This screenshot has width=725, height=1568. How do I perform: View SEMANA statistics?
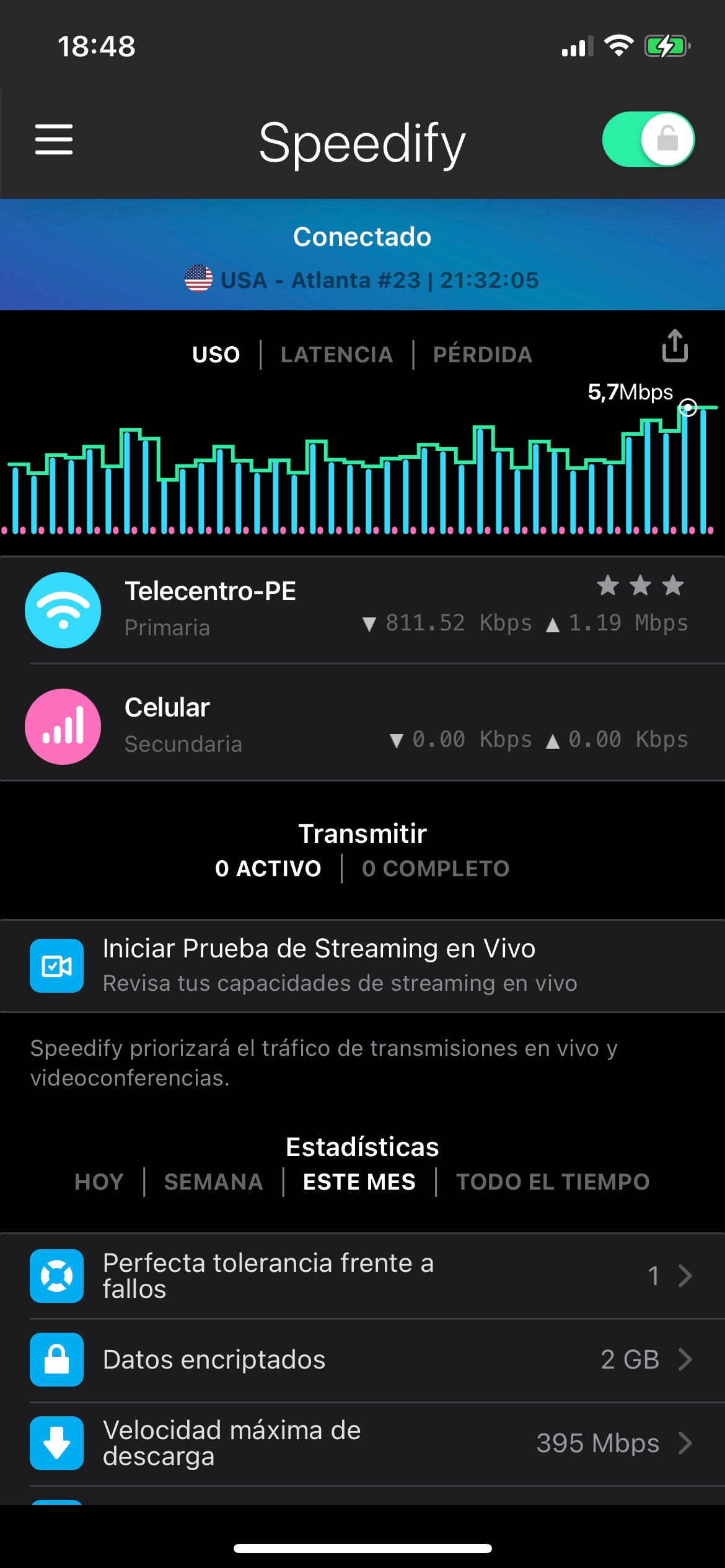coord(213,1182)
